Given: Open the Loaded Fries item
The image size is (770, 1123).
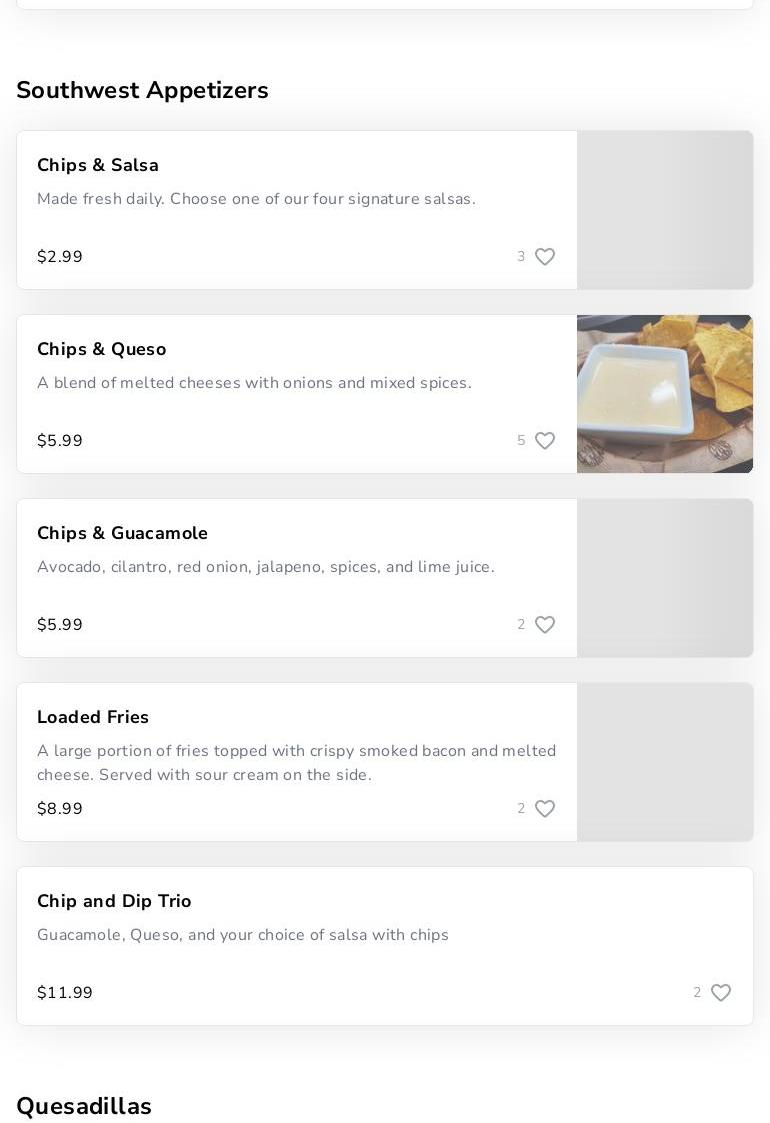Looking at the screenshot, I should coord(93,717).
